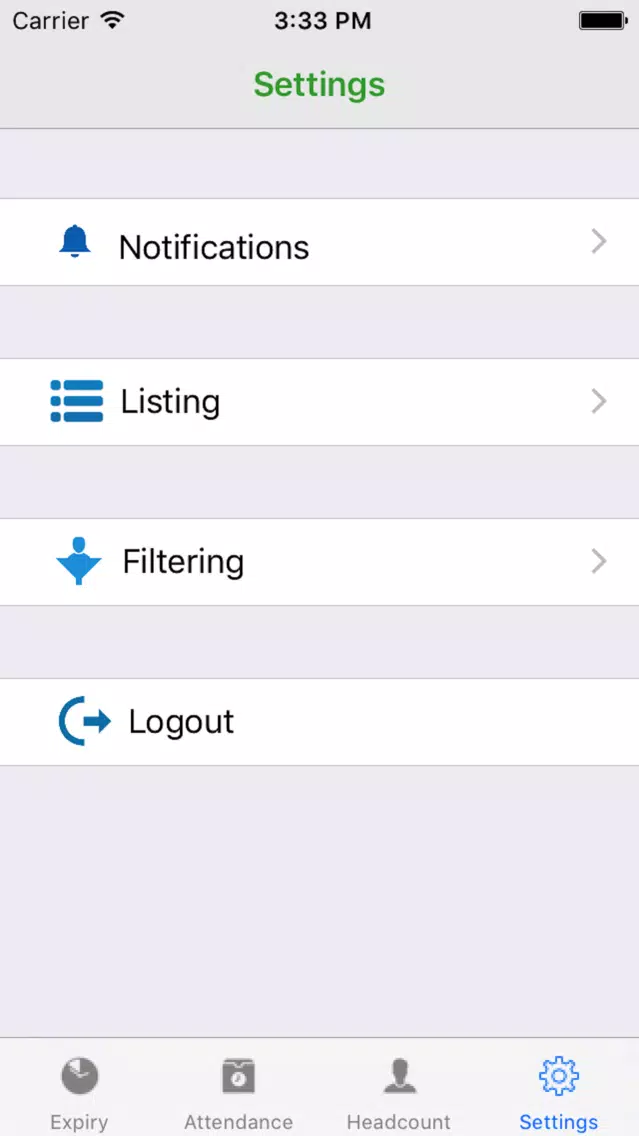Open the Listing settings row

point(320,402)
